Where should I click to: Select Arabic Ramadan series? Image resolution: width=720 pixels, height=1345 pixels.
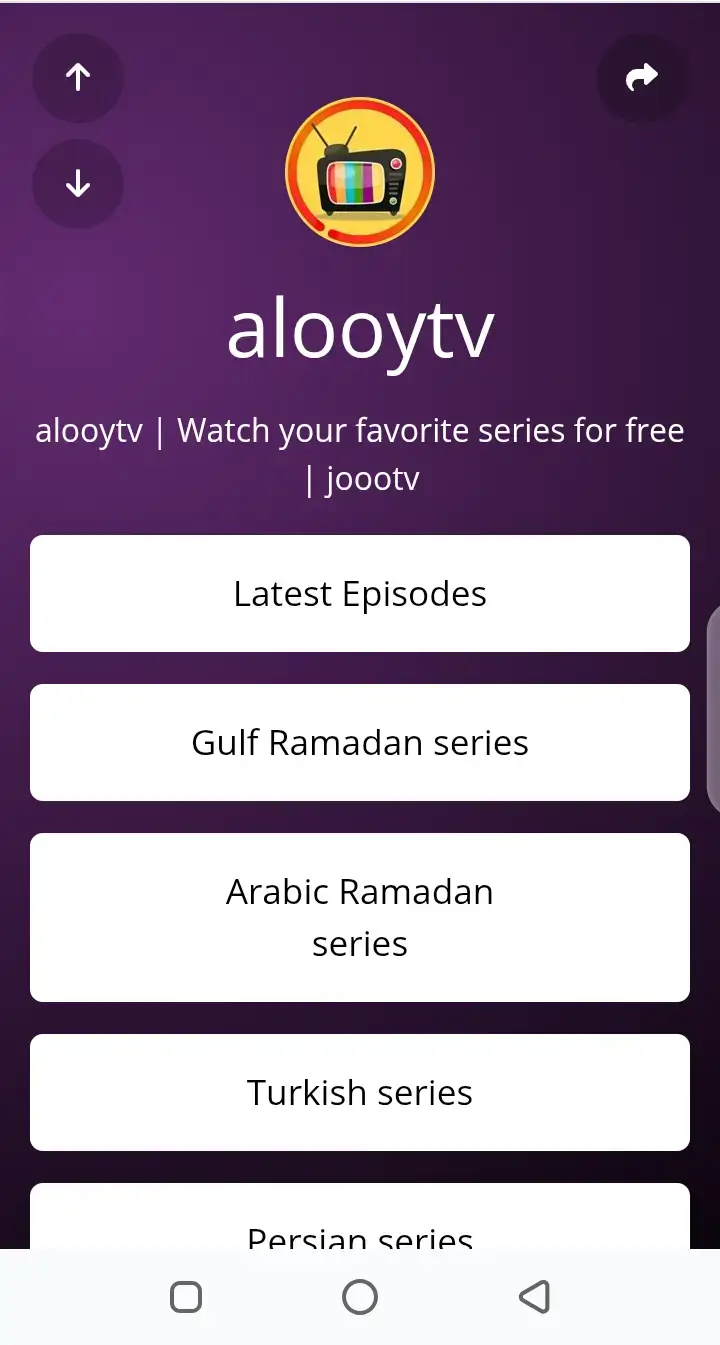click(x=360, y=918)
